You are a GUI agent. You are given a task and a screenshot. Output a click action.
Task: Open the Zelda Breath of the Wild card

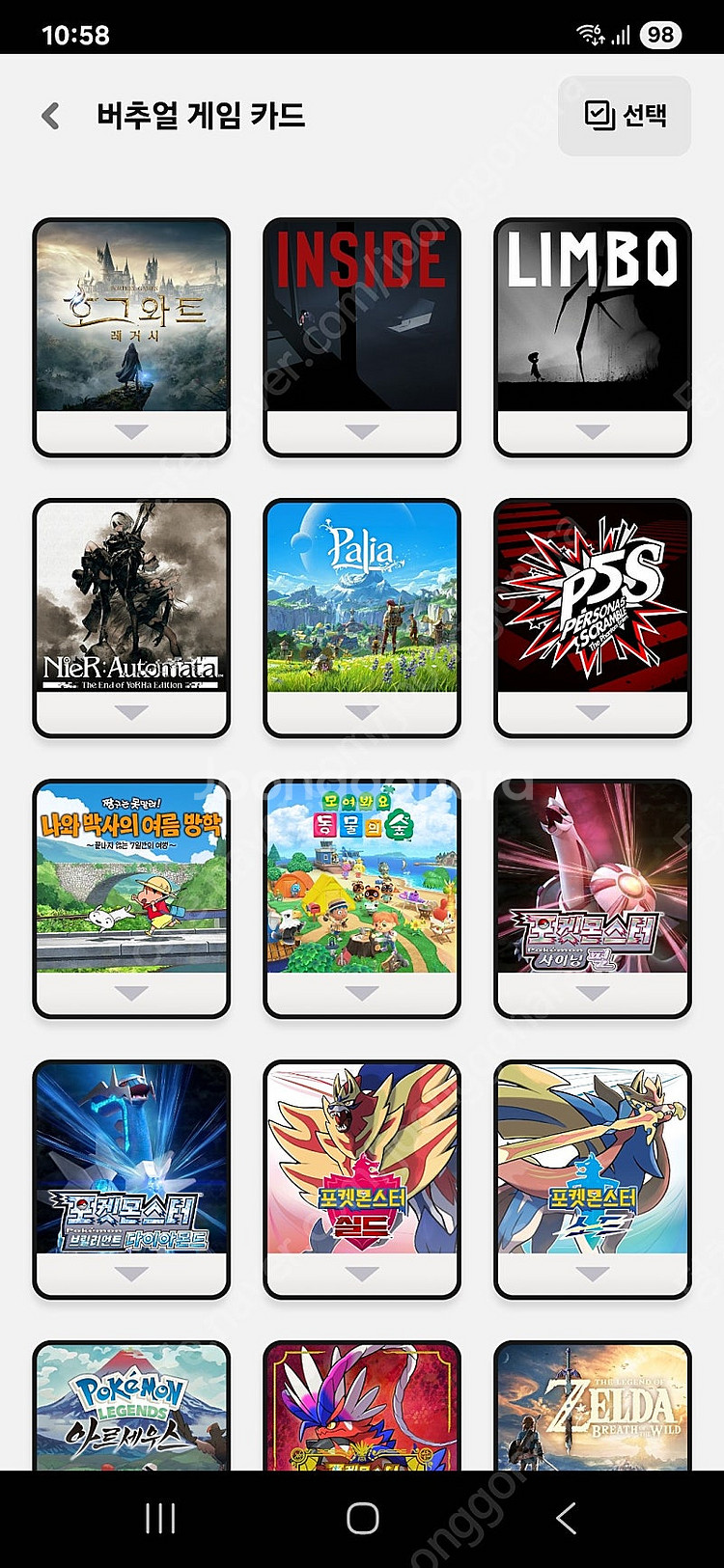(593, 1407)
